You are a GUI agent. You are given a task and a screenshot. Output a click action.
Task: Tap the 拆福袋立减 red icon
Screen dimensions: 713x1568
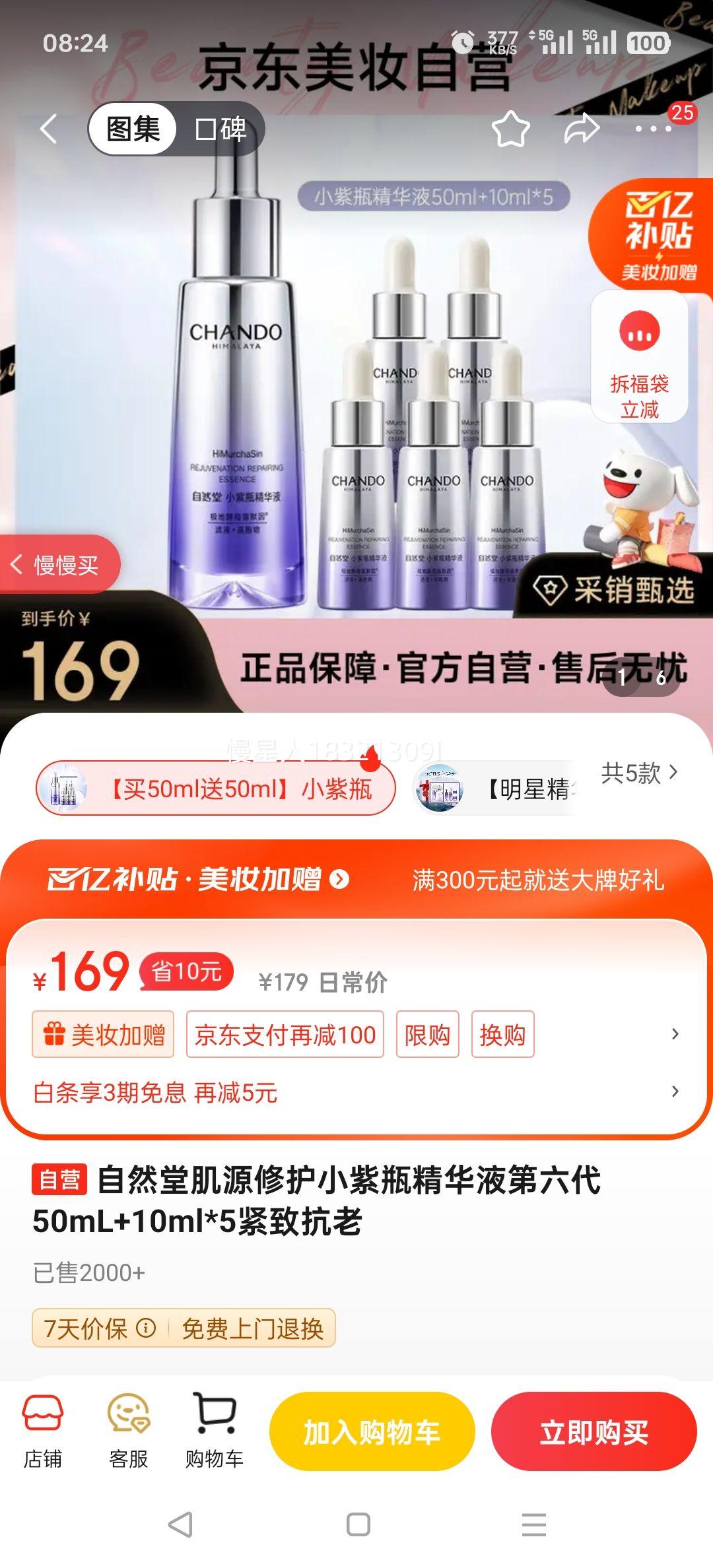[638, 356]
